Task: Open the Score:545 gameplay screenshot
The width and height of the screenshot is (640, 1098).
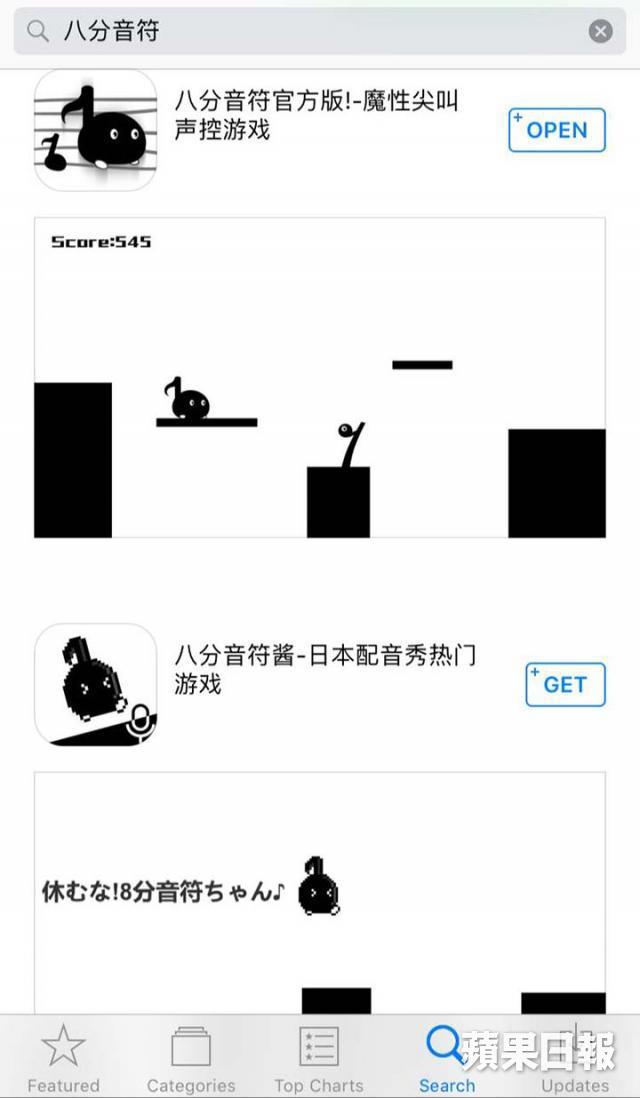Action: [x=320, y=378]
